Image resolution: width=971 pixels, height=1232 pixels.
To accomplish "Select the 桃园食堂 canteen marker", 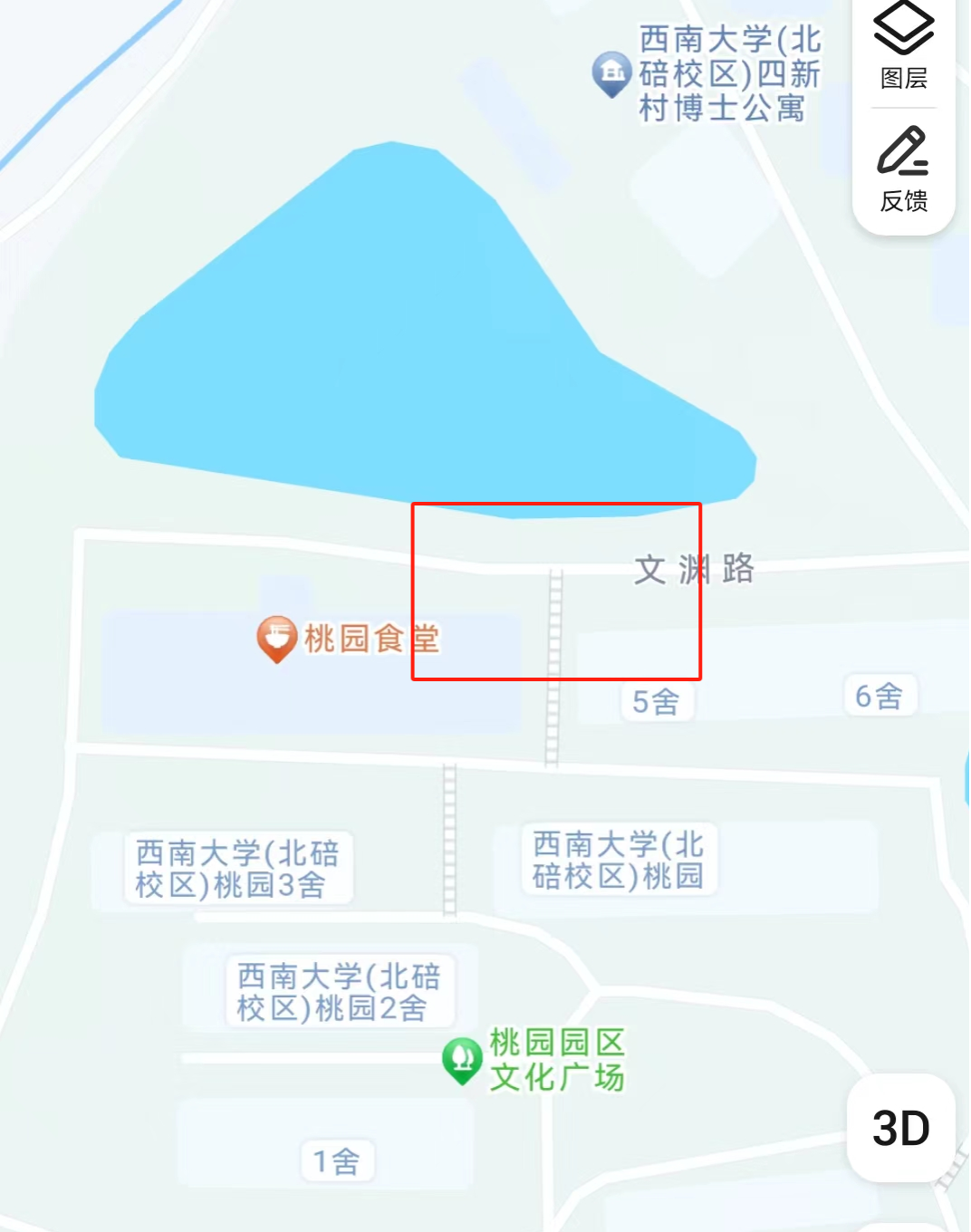I will click(277, 638).
